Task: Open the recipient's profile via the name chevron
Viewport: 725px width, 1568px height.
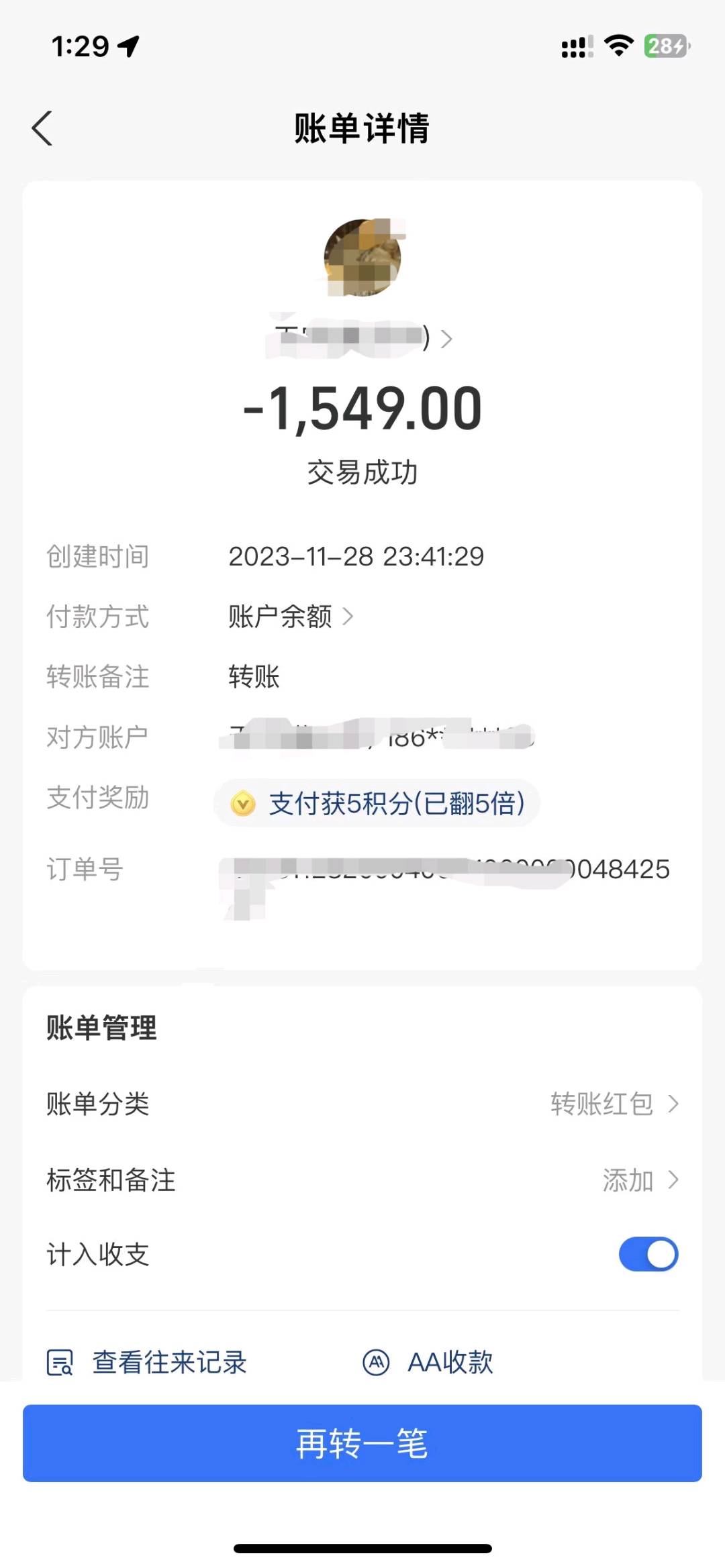Action: [x=446, y=339]
